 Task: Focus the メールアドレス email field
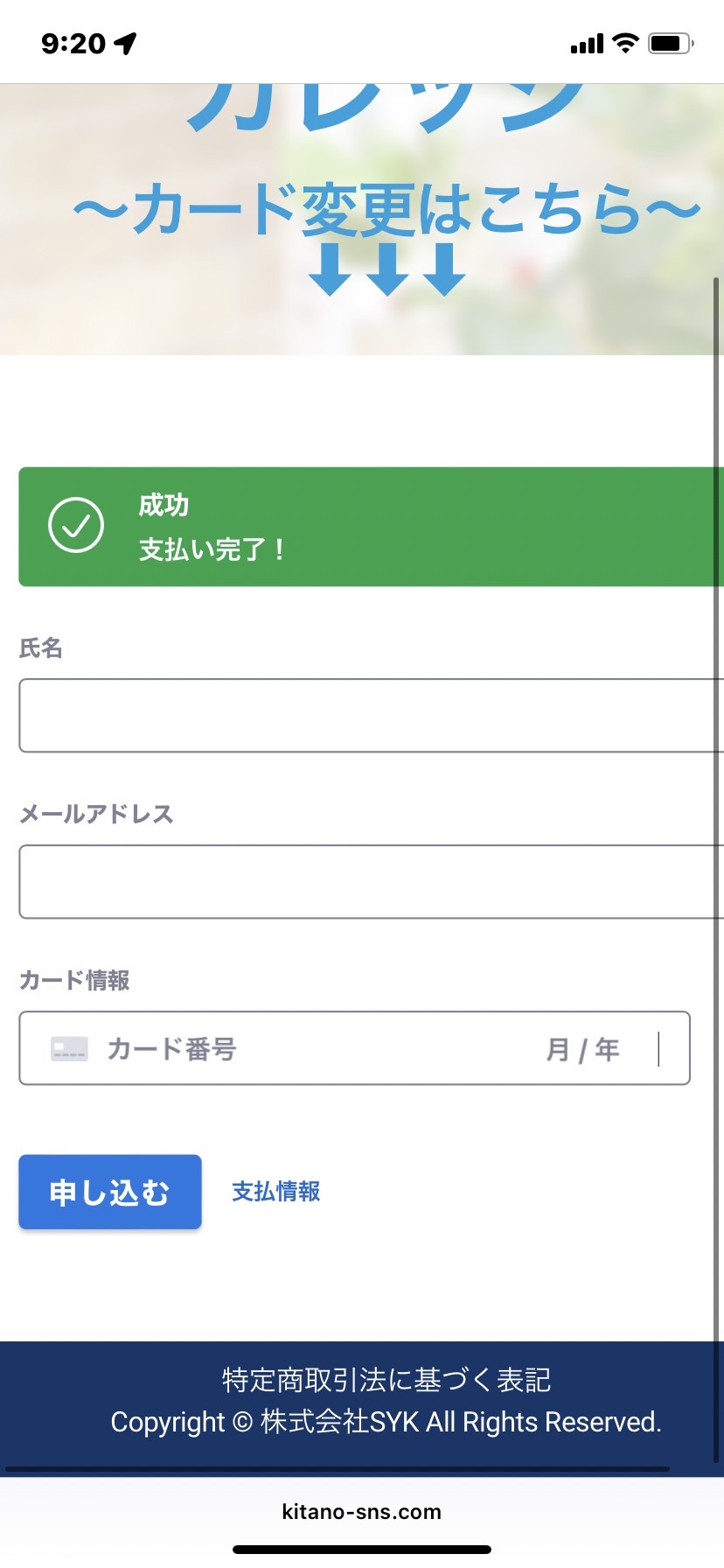click(x=372, y=881)
